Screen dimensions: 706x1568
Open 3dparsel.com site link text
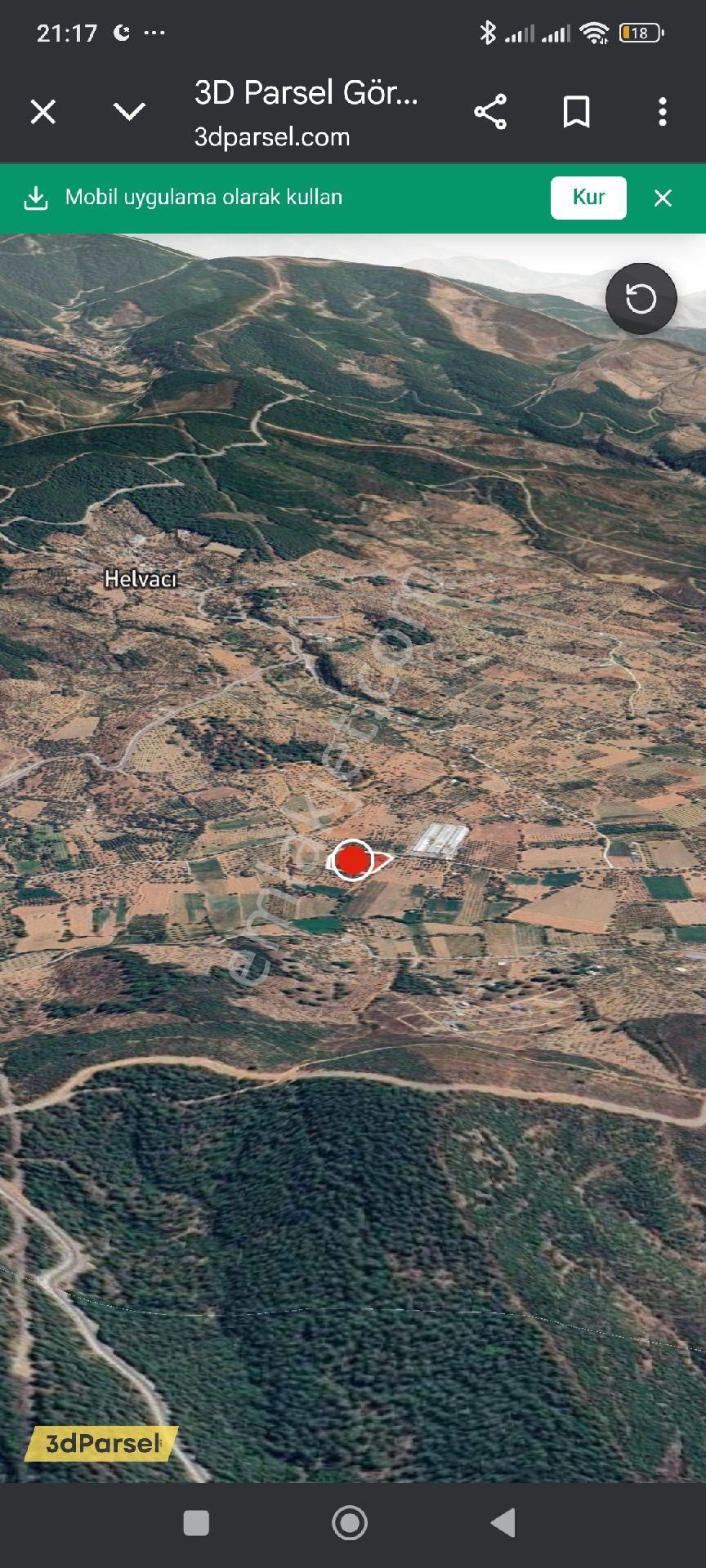[272, 136]
